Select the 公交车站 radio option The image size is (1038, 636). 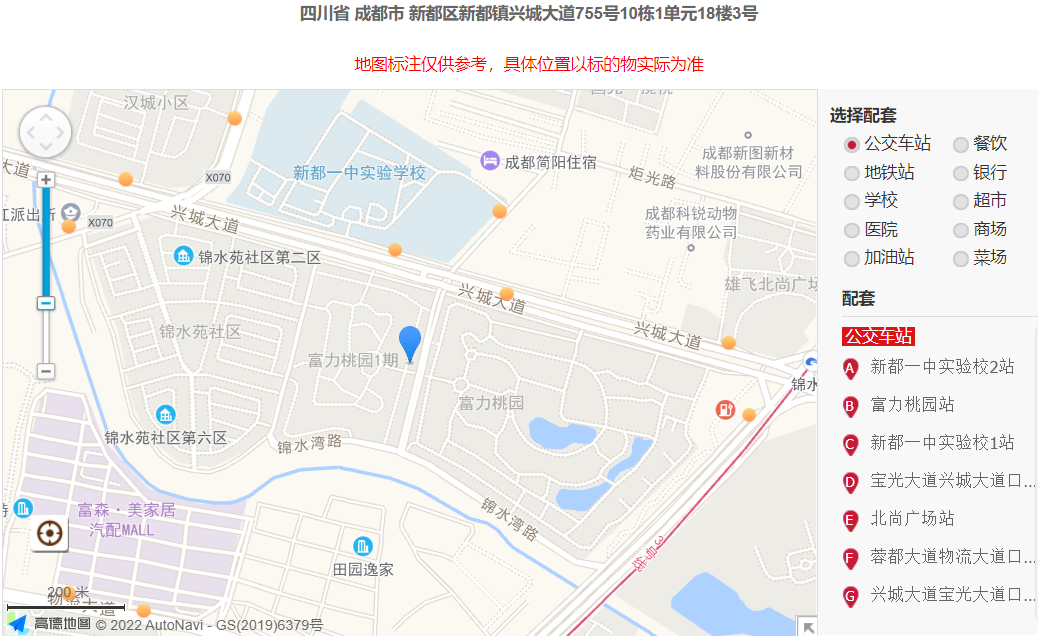point(852,145)
